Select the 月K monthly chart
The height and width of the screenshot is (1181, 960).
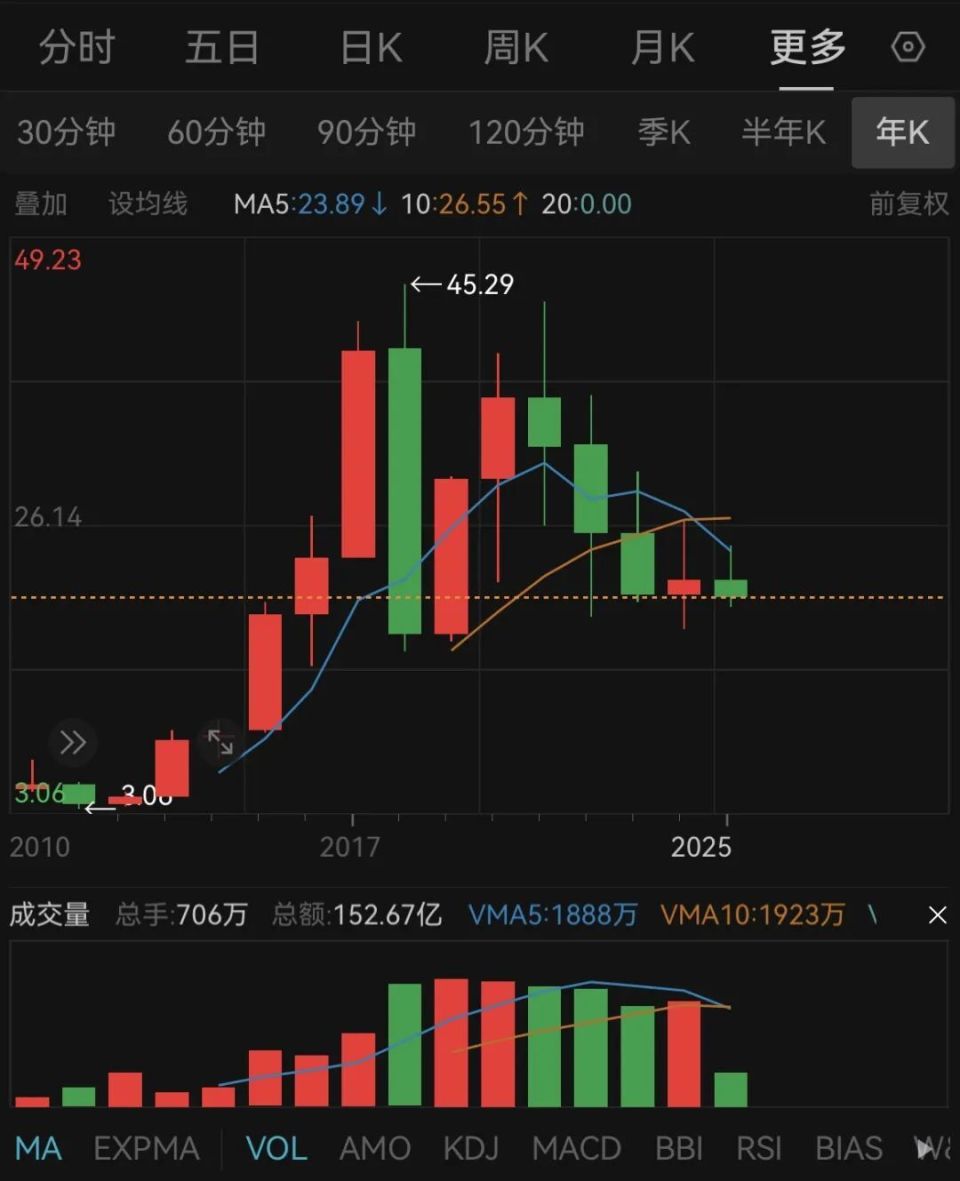pyautogui.click(x=661, y=46)
